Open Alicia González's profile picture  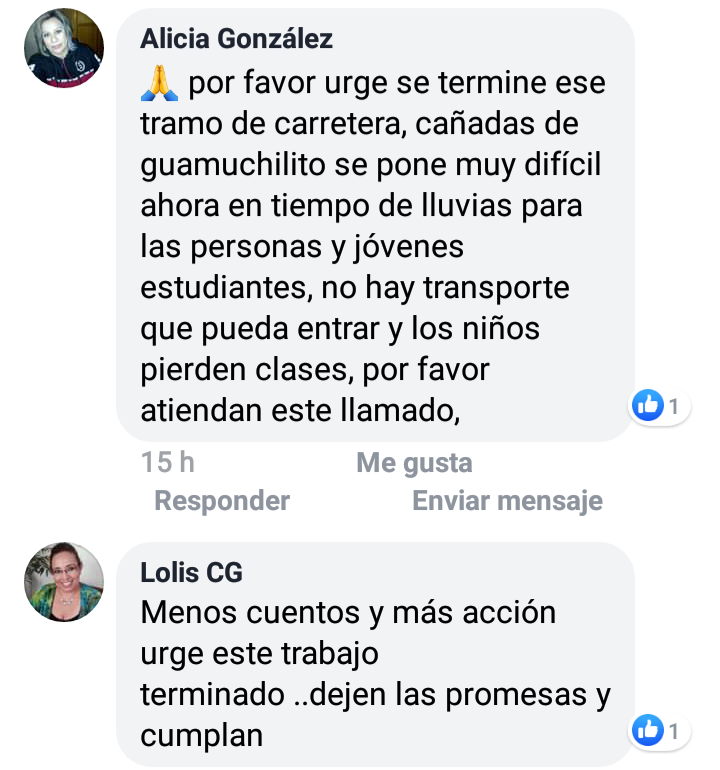tap(64, 48)
